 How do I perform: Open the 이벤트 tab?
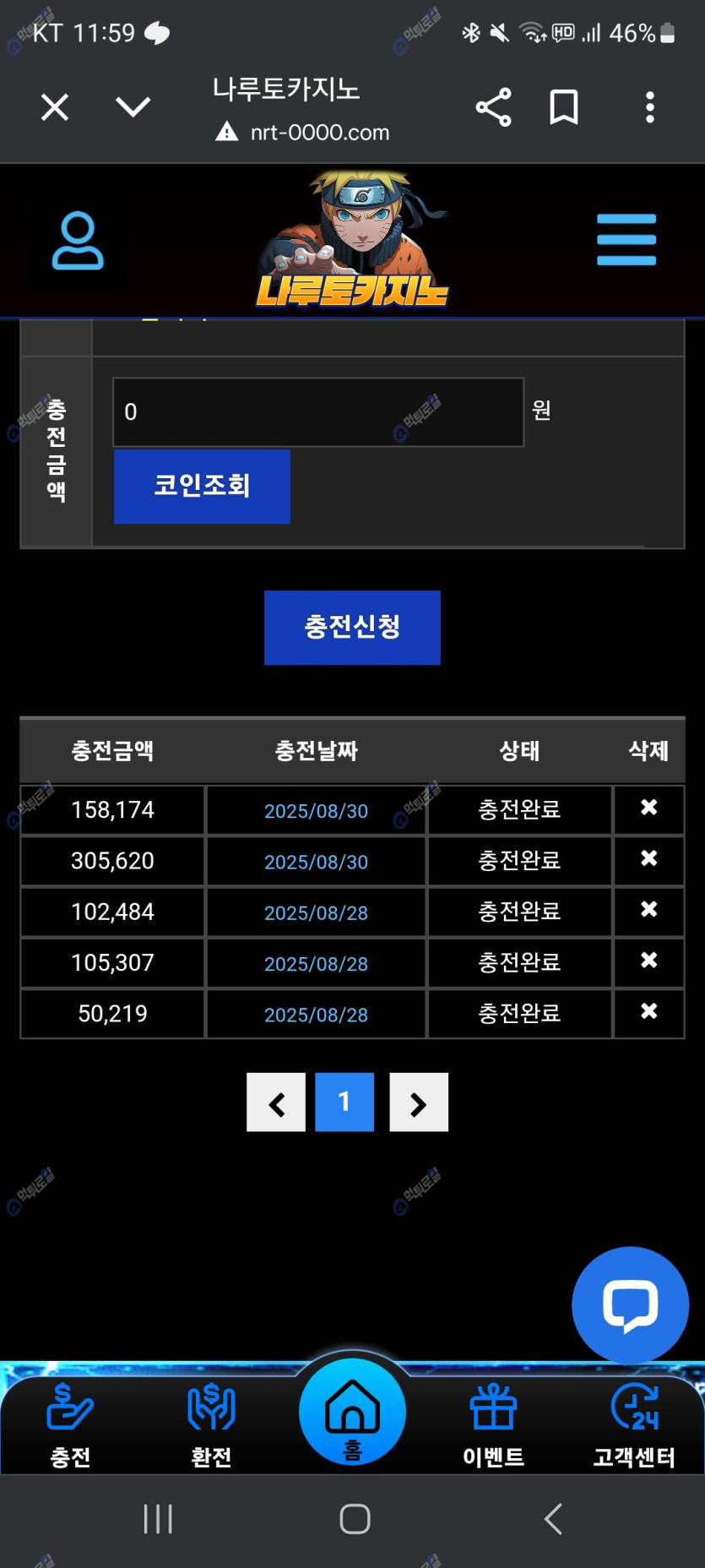493,1423
